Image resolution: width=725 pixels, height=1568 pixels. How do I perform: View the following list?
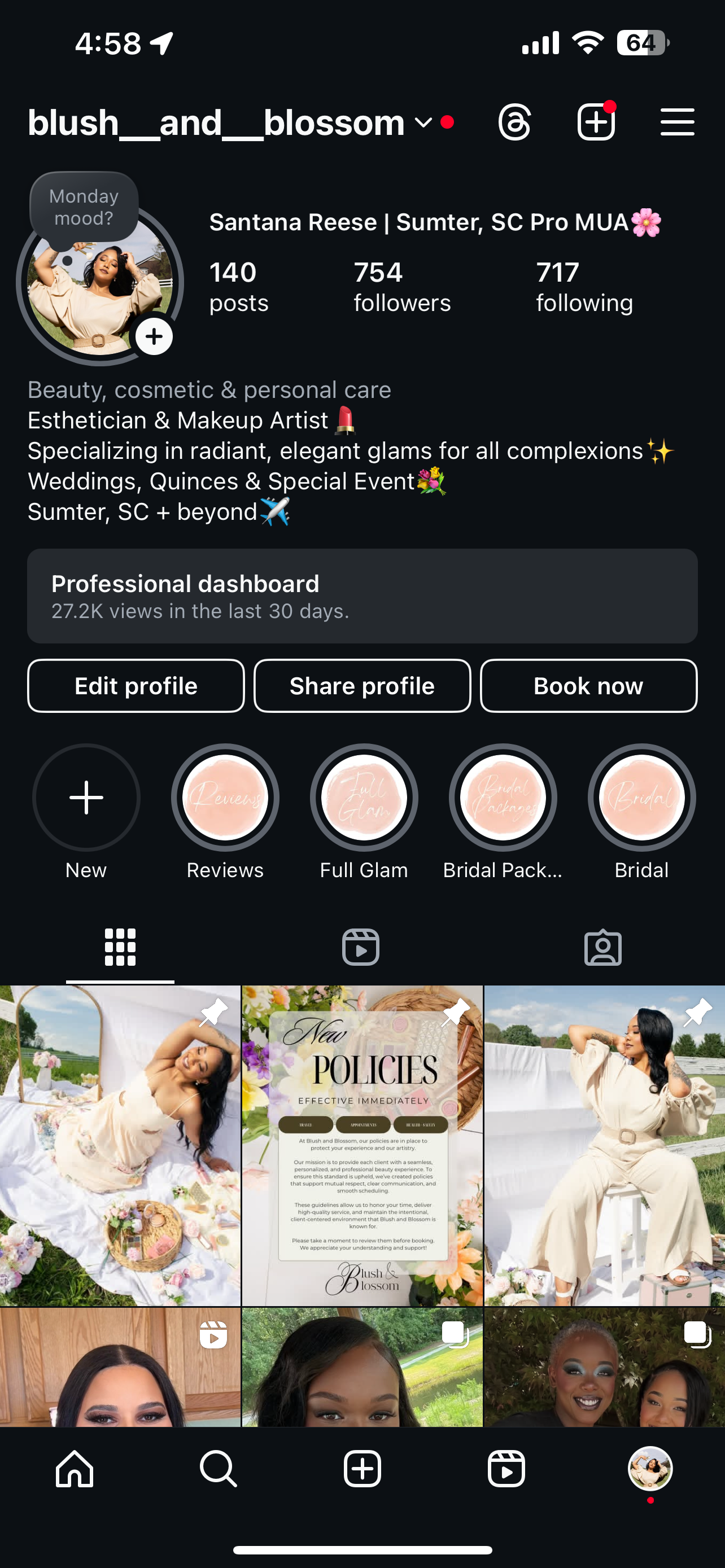[x=584, y=287]
